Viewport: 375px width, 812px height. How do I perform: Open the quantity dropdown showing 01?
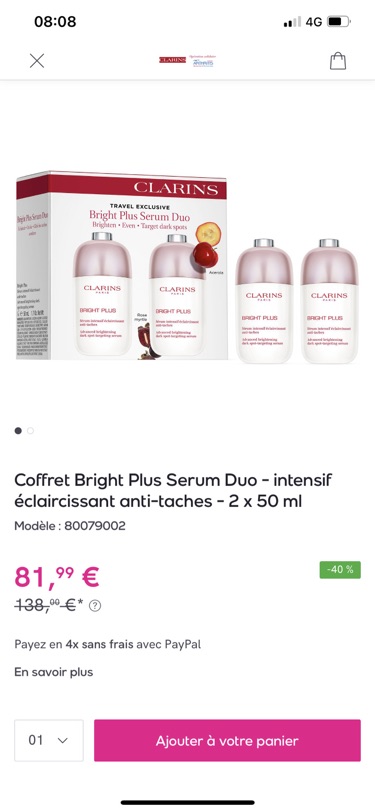pos(49,741)
